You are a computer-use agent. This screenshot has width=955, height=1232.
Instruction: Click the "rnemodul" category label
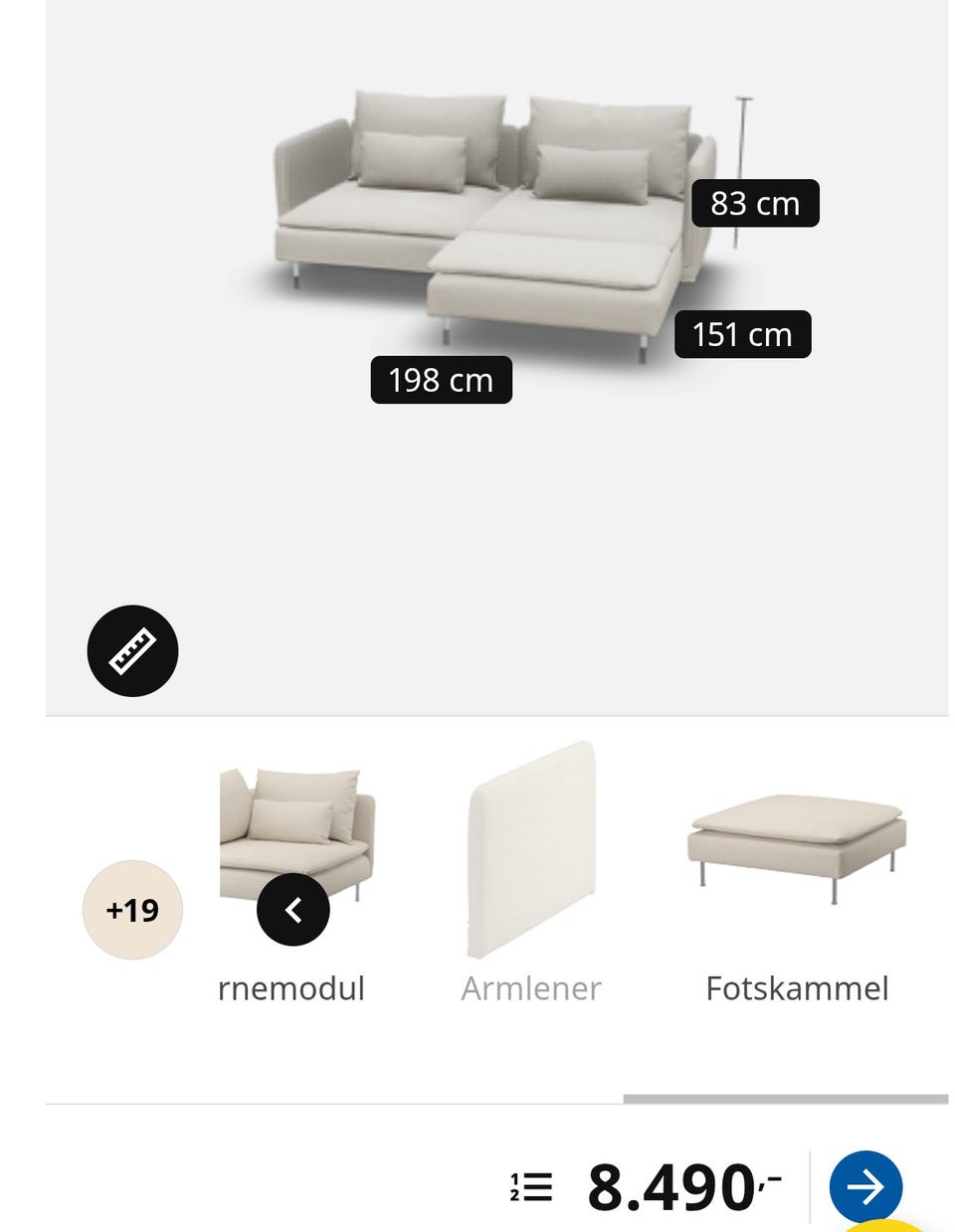tap(293, 987)
